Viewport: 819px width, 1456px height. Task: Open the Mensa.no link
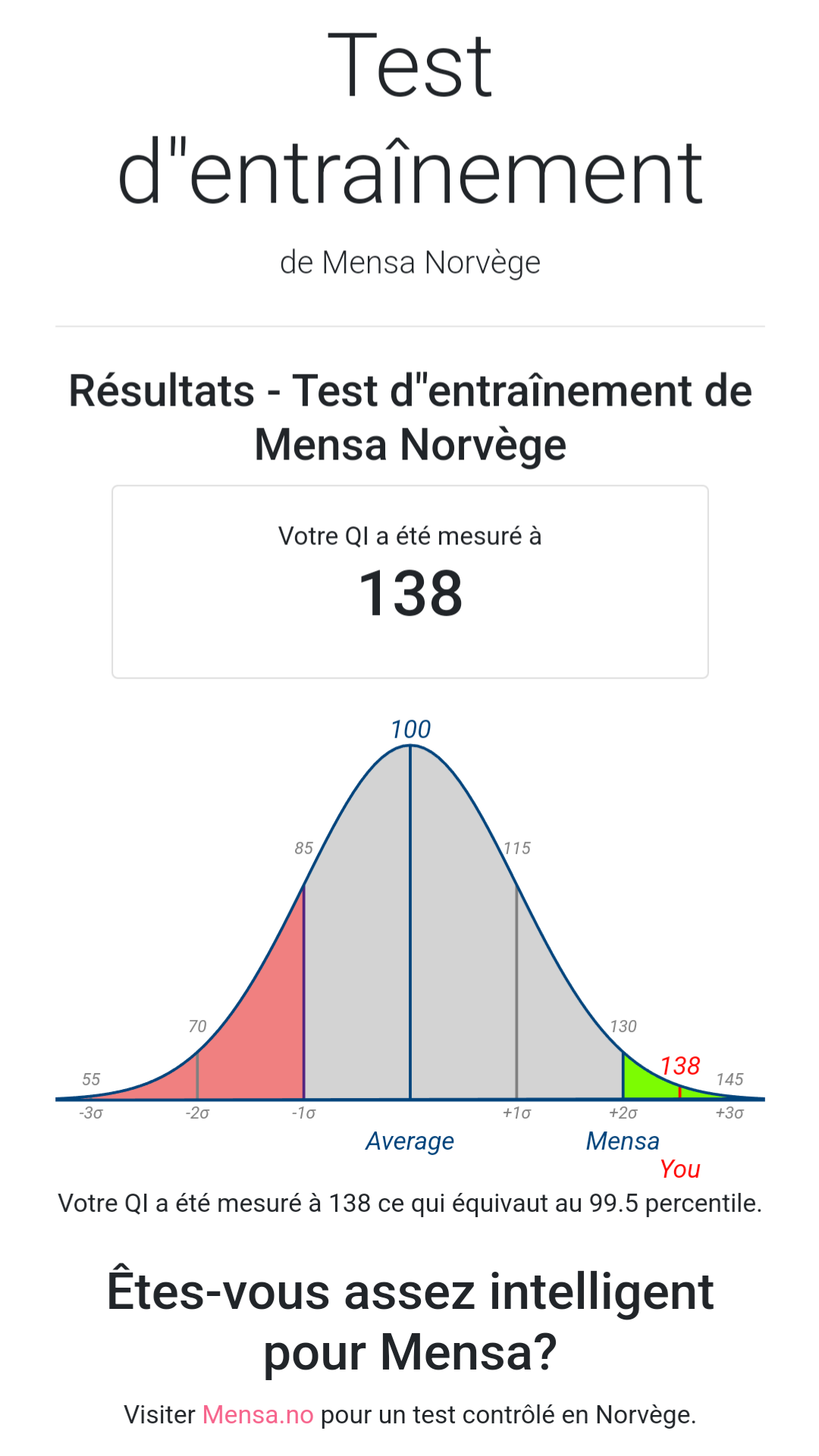(x=258, y=1415)
